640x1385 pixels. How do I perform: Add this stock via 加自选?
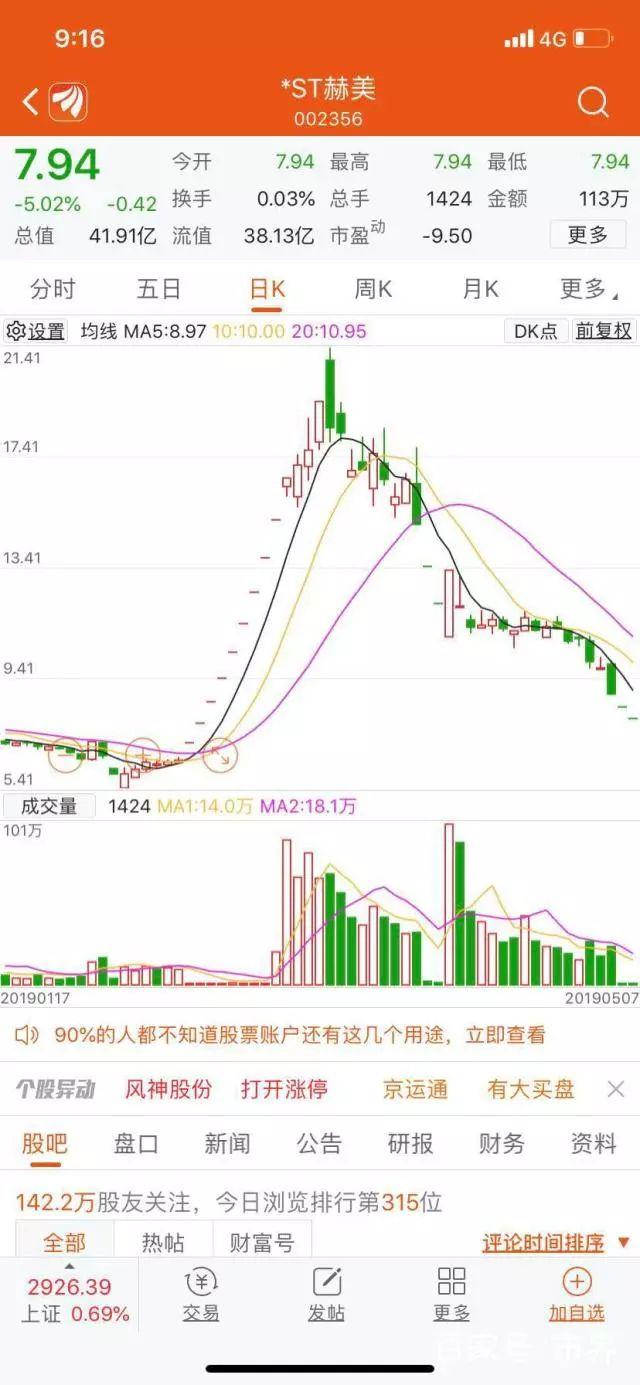pos(577,1294)
